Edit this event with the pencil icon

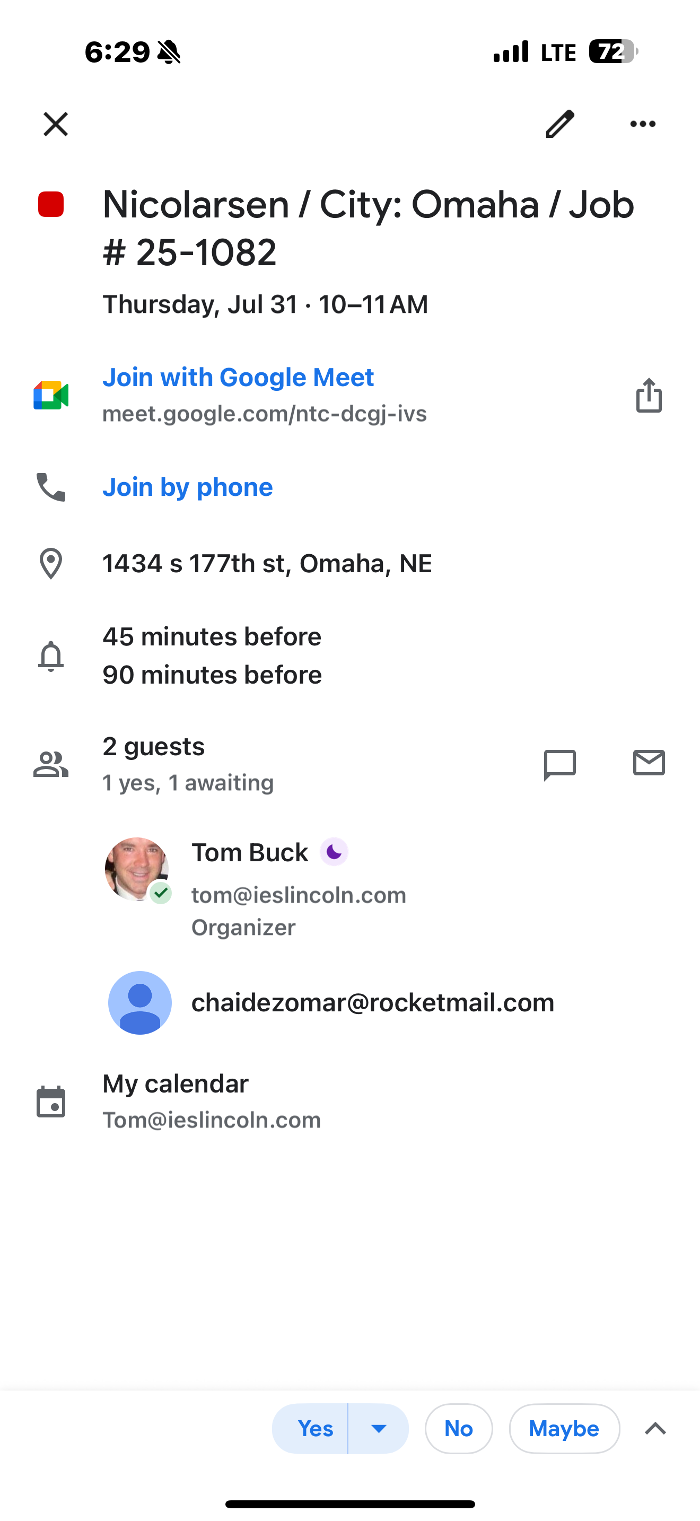pos(560,124)
